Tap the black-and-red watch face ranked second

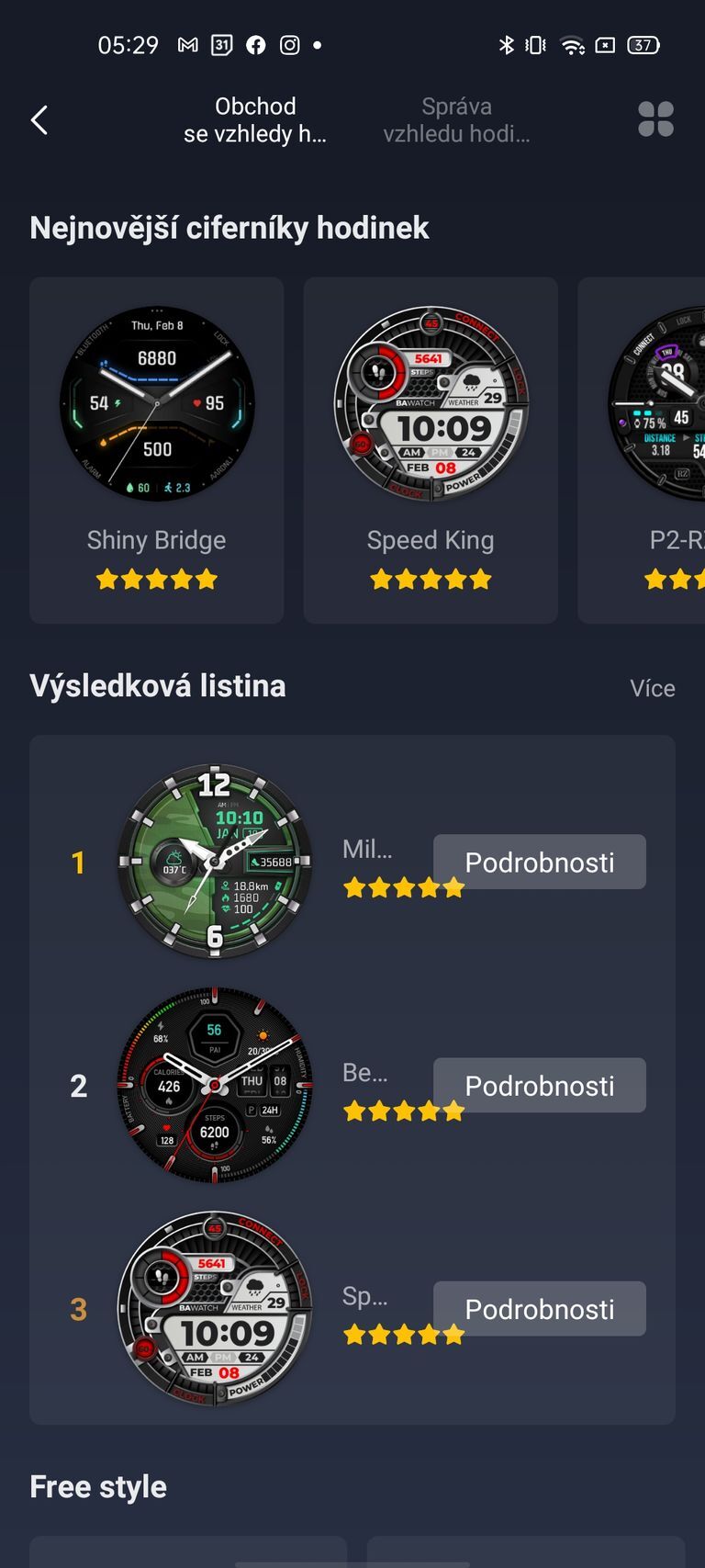(x=215, y=1085)
